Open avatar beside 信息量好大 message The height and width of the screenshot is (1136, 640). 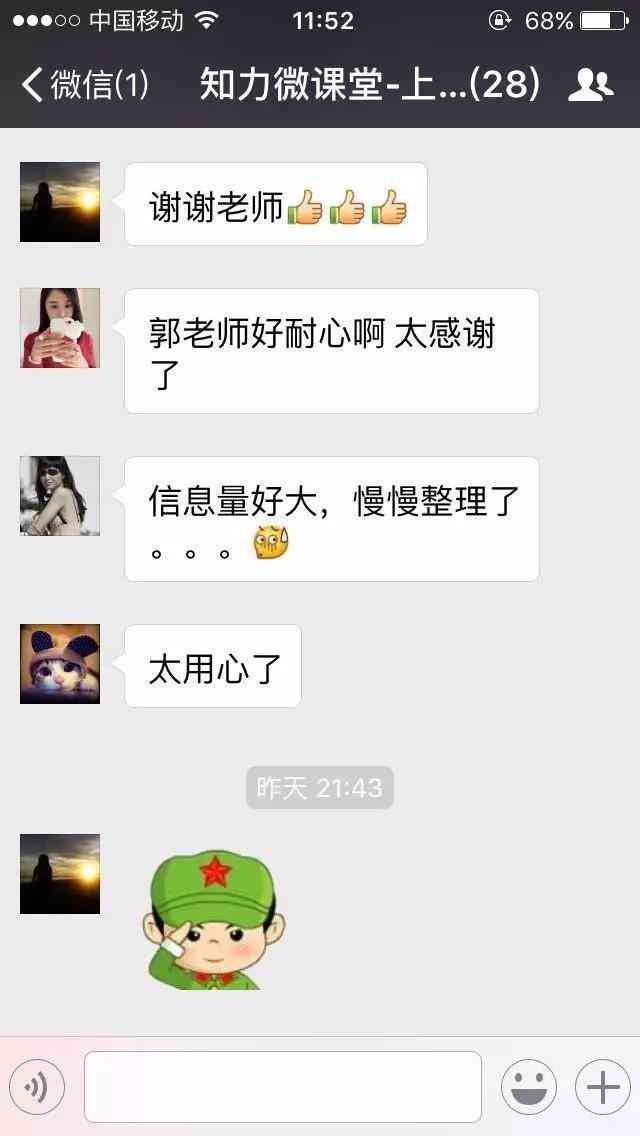60,496
